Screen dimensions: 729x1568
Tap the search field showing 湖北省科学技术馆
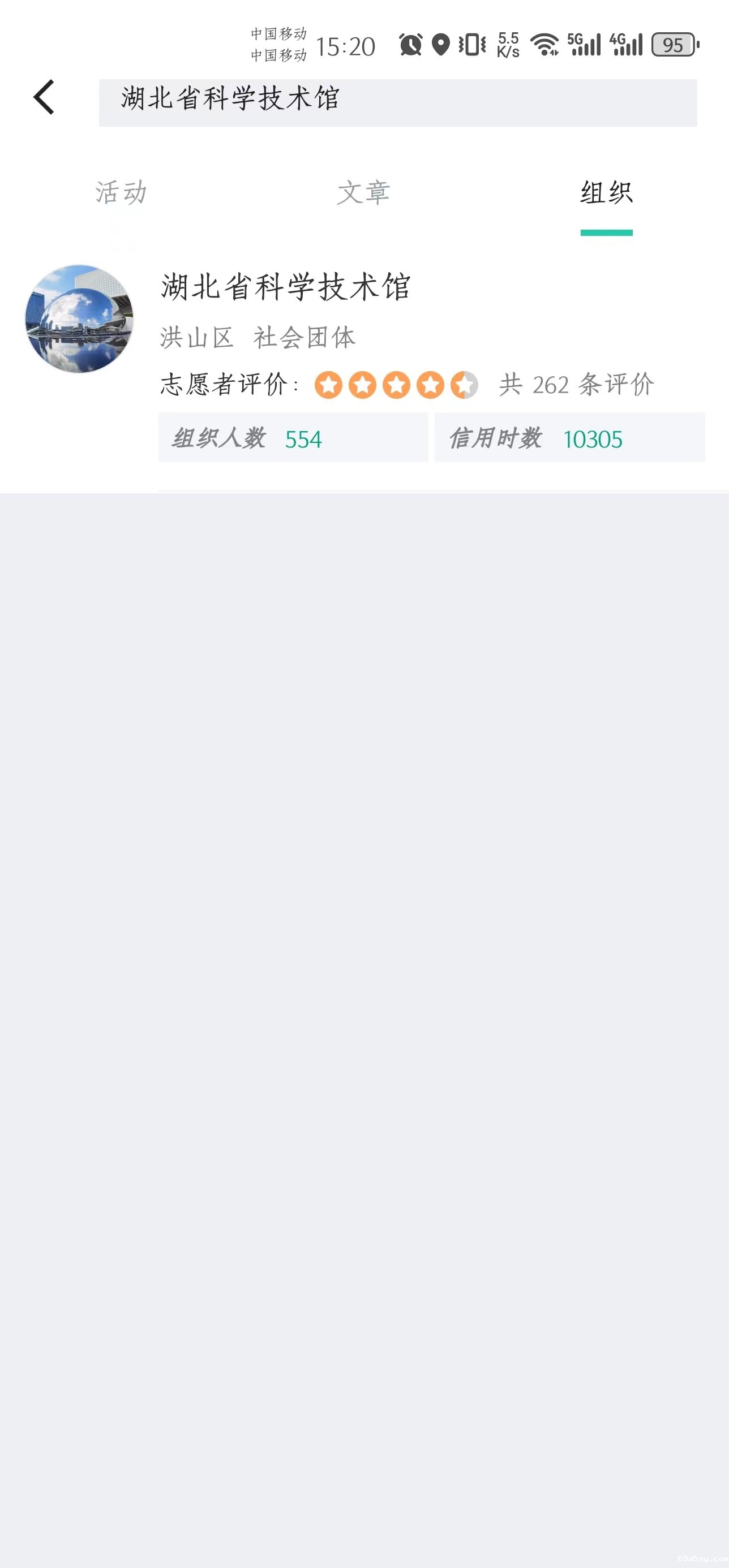(397, 102)
